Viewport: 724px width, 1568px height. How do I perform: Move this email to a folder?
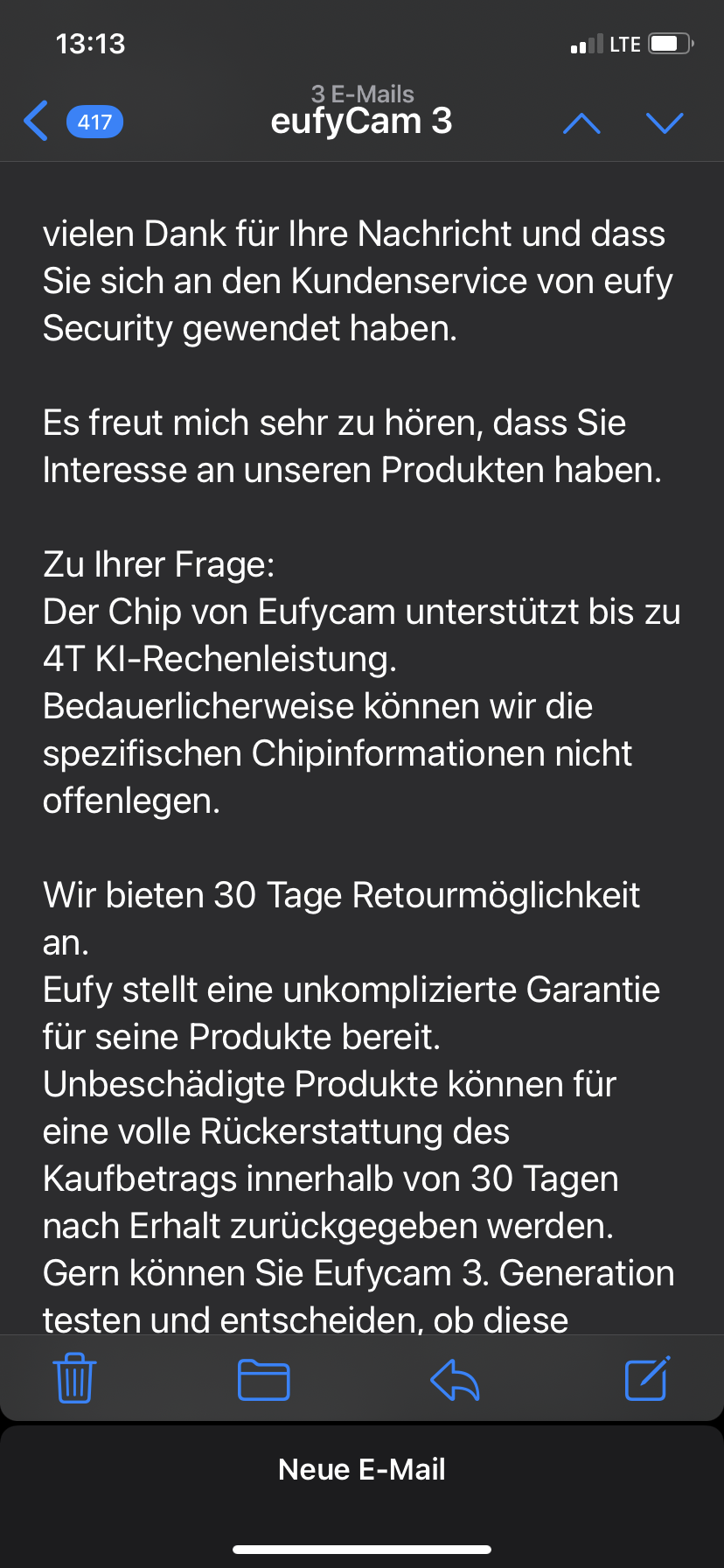263,1380
